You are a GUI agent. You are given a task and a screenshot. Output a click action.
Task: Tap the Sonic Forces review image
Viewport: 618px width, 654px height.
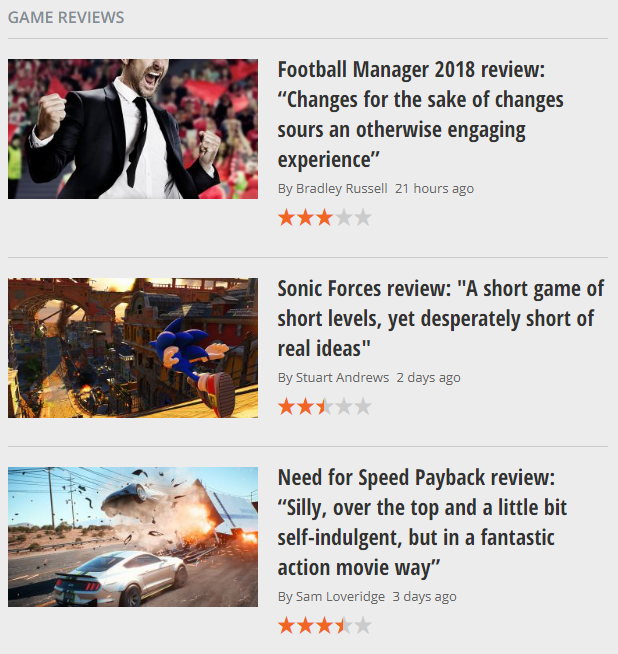tap(133, 347)
